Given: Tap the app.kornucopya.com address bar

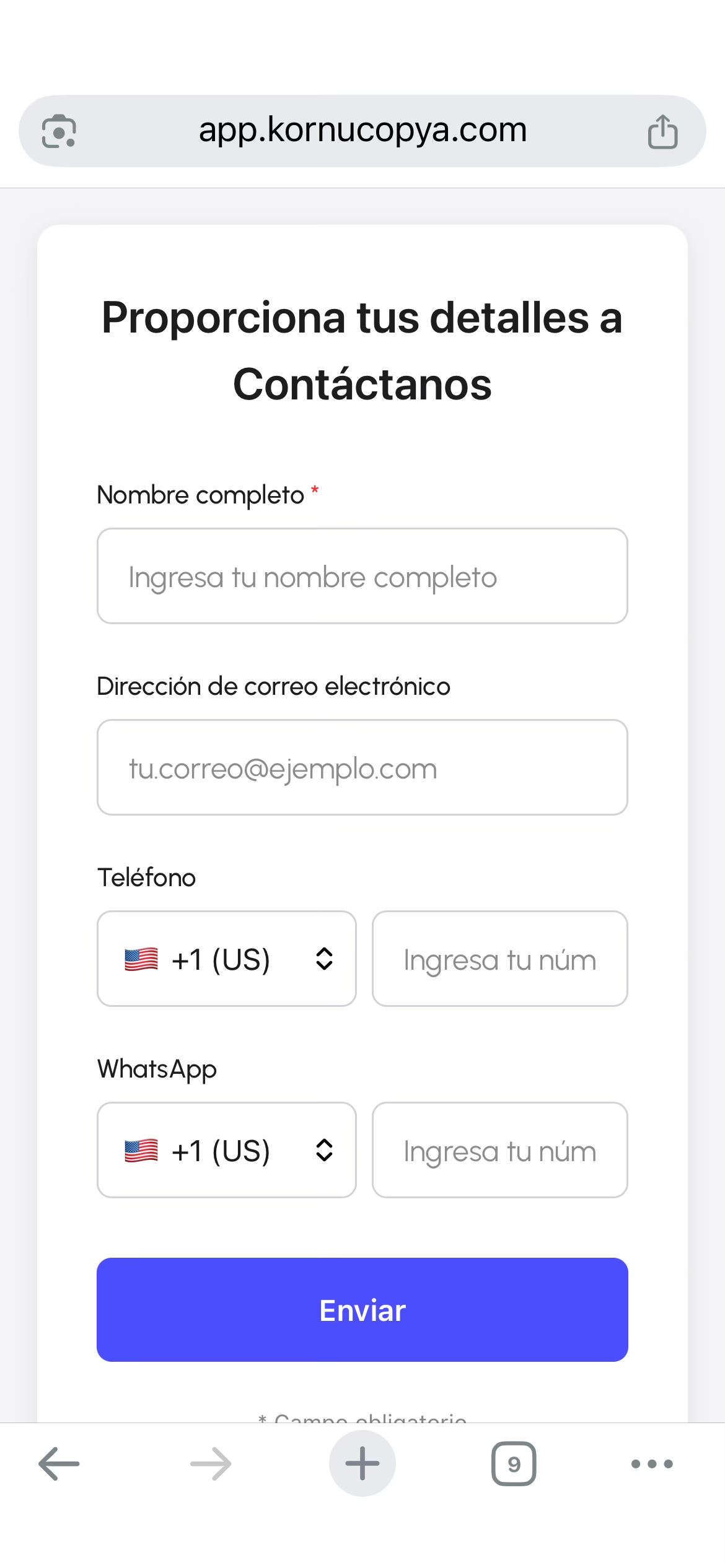Looking at the screenshot, I should (x=362, y=131).
